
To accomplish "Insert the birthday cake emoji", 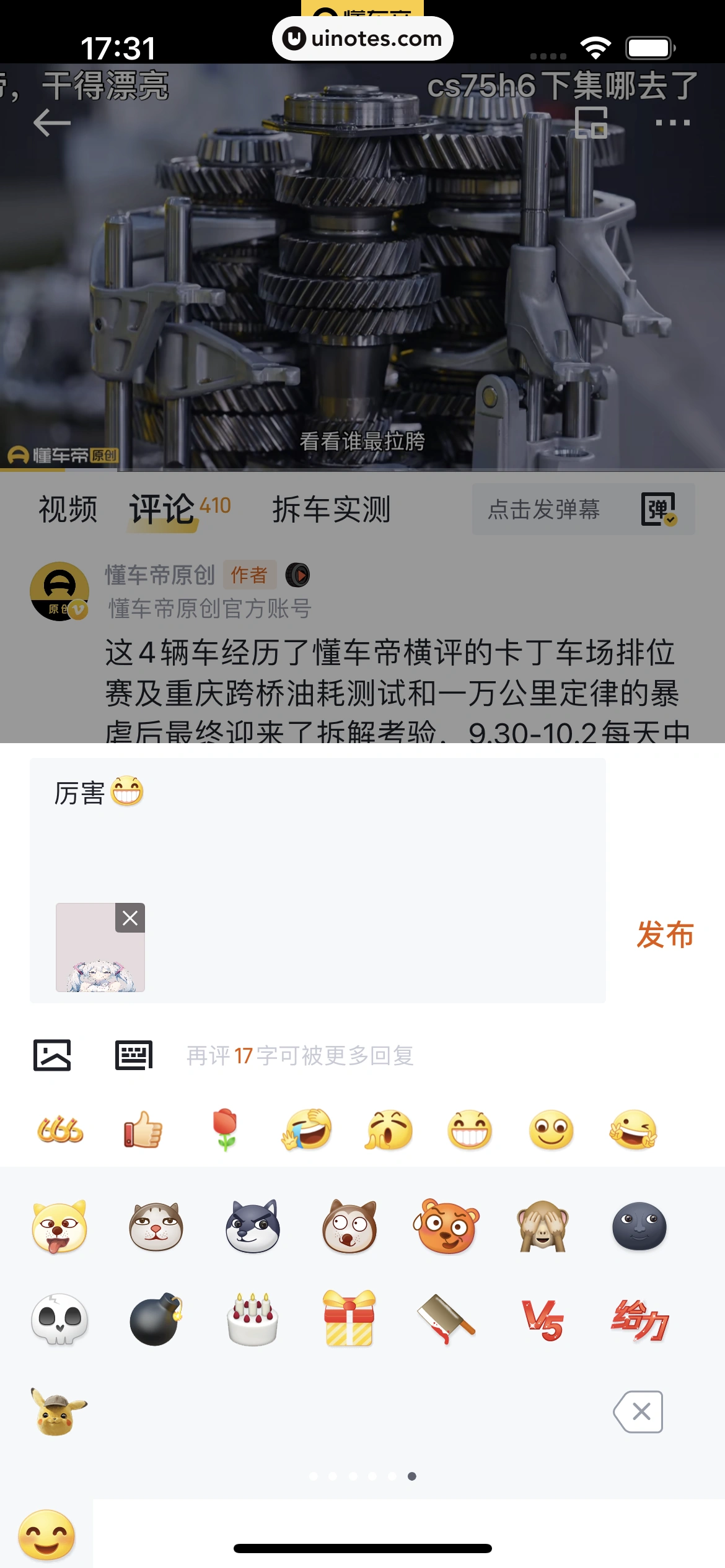I will [253, 1319].
